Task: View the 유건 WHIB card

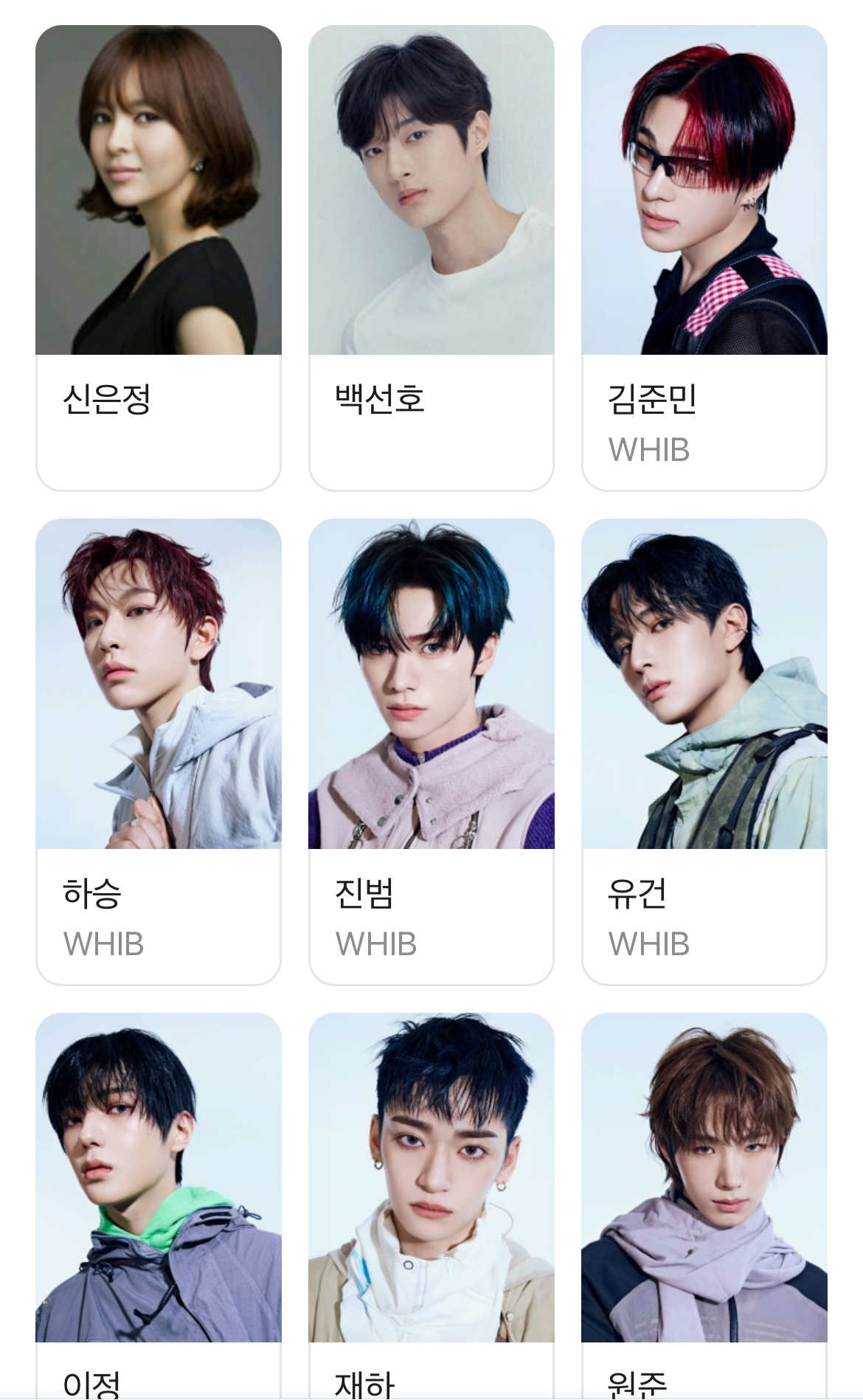Action: point(704,751)
